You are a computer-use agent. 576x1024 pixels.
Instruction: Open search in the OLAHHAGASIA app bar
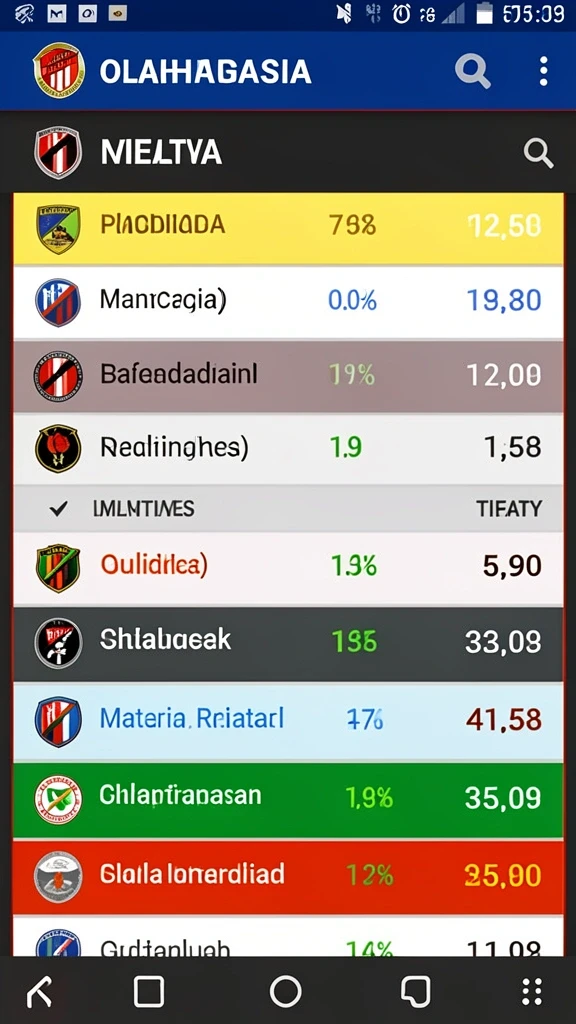point(473,71)
